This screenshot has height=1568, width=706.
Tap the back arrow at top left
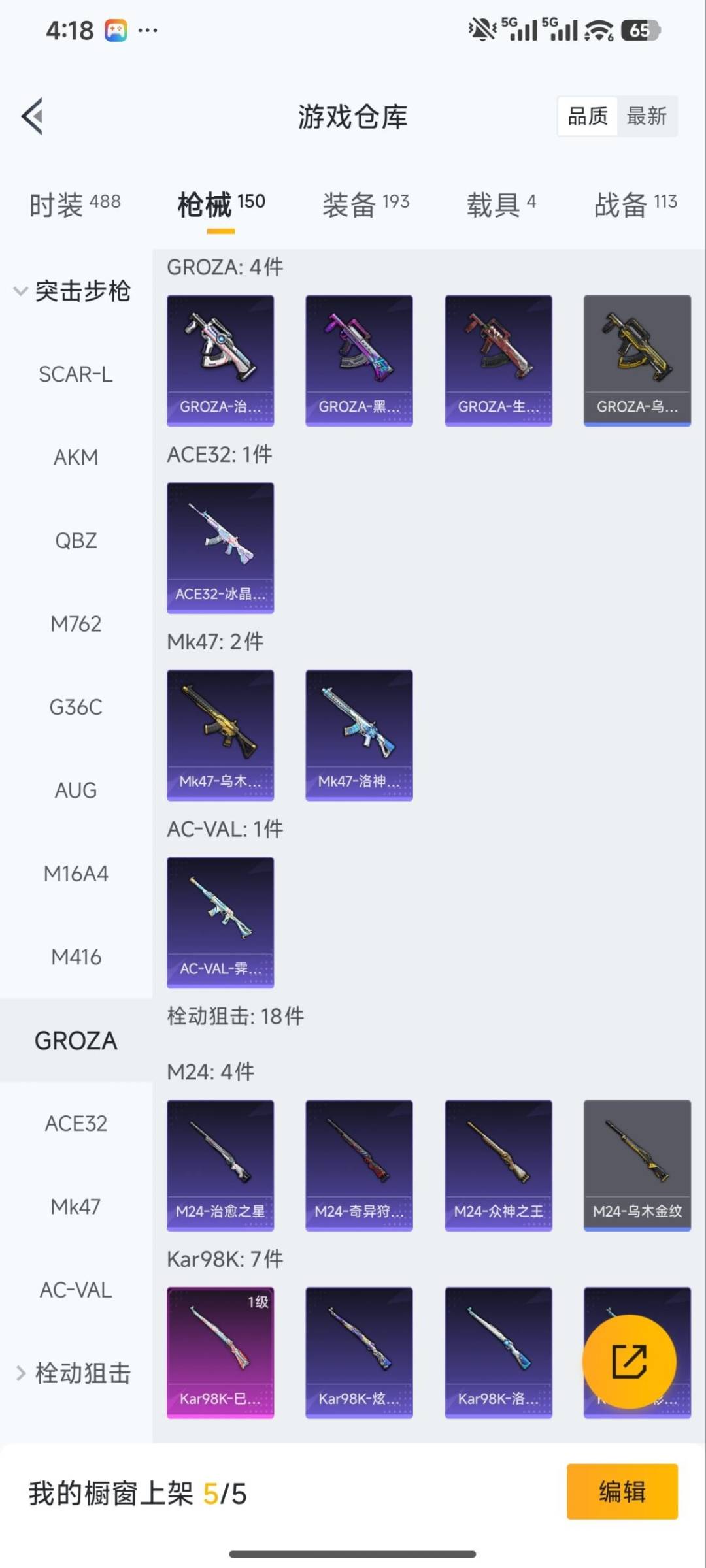(x=31, y=116)
